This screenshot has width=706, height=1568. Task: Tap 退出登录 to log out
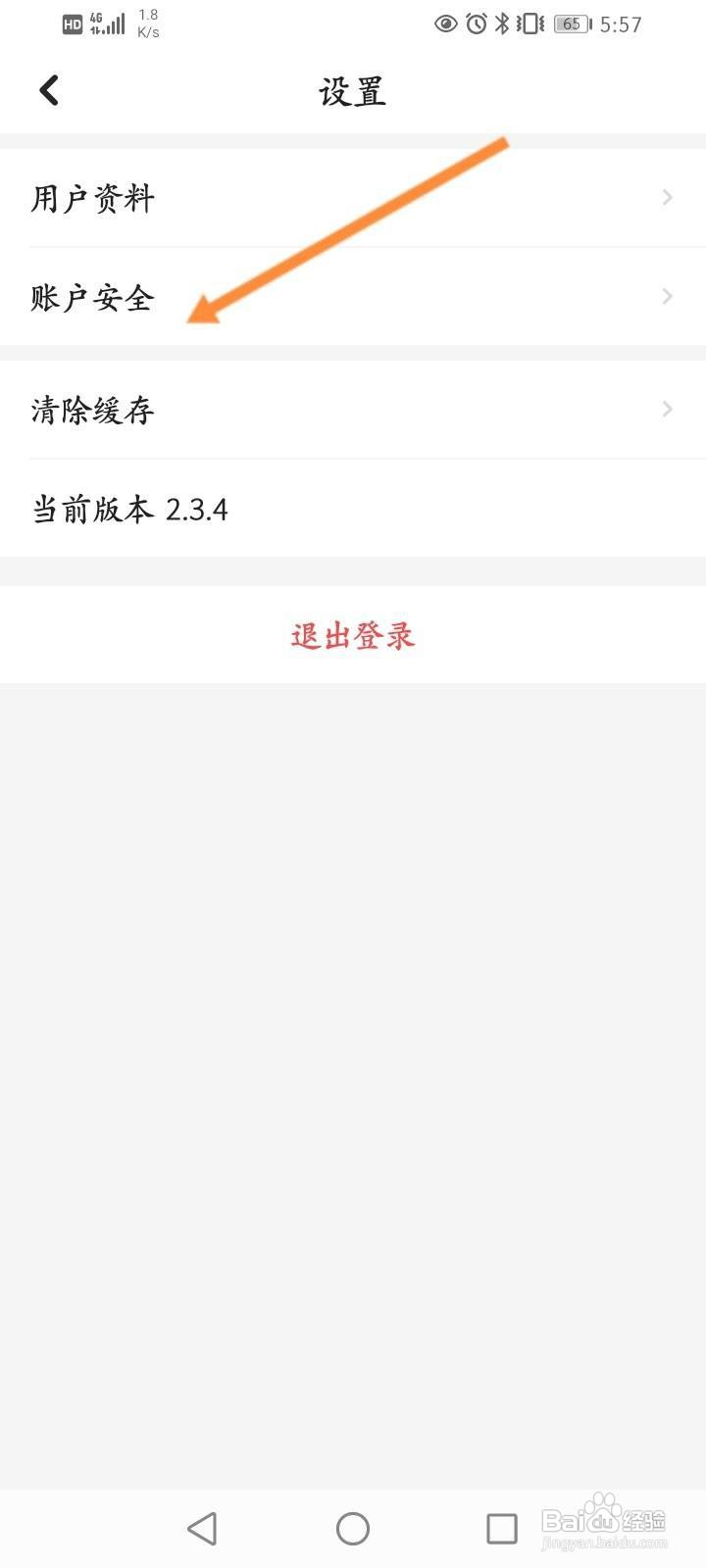pyautogui.click(x=353, y=635)
